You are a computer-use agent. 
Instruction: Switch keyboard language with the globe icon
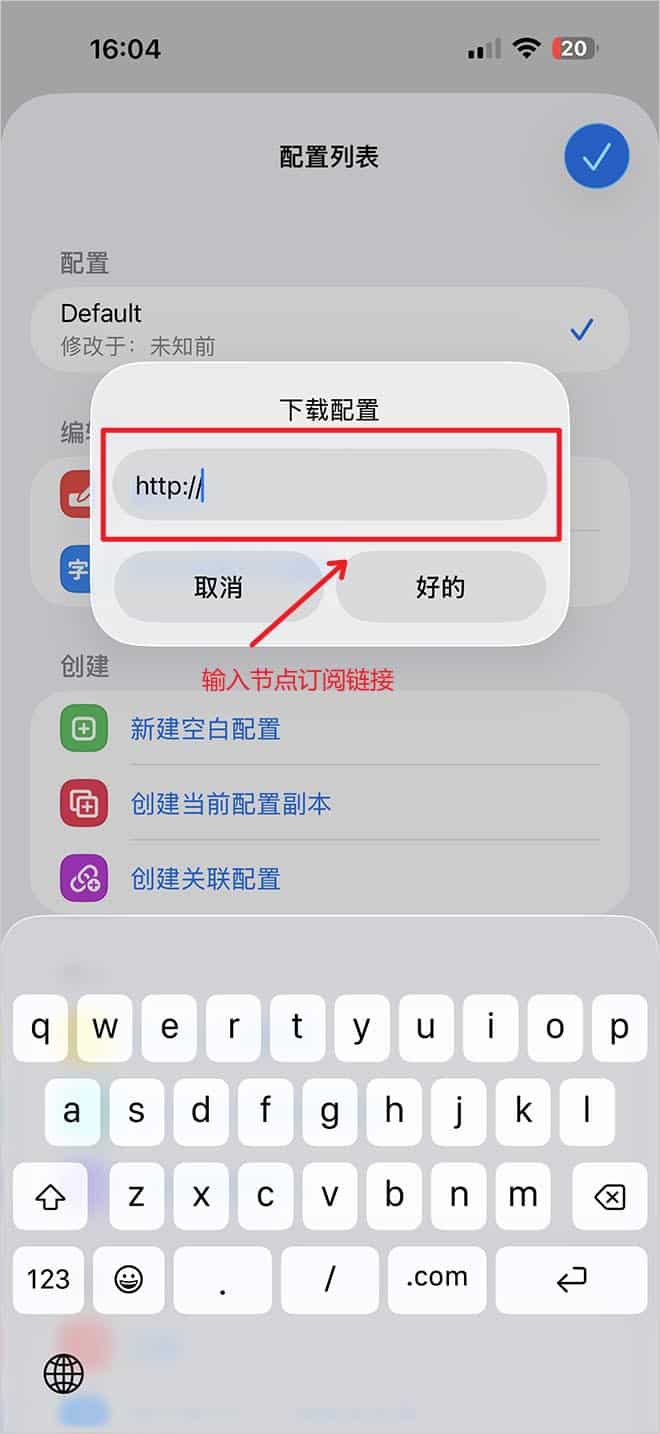[64, 1375]
